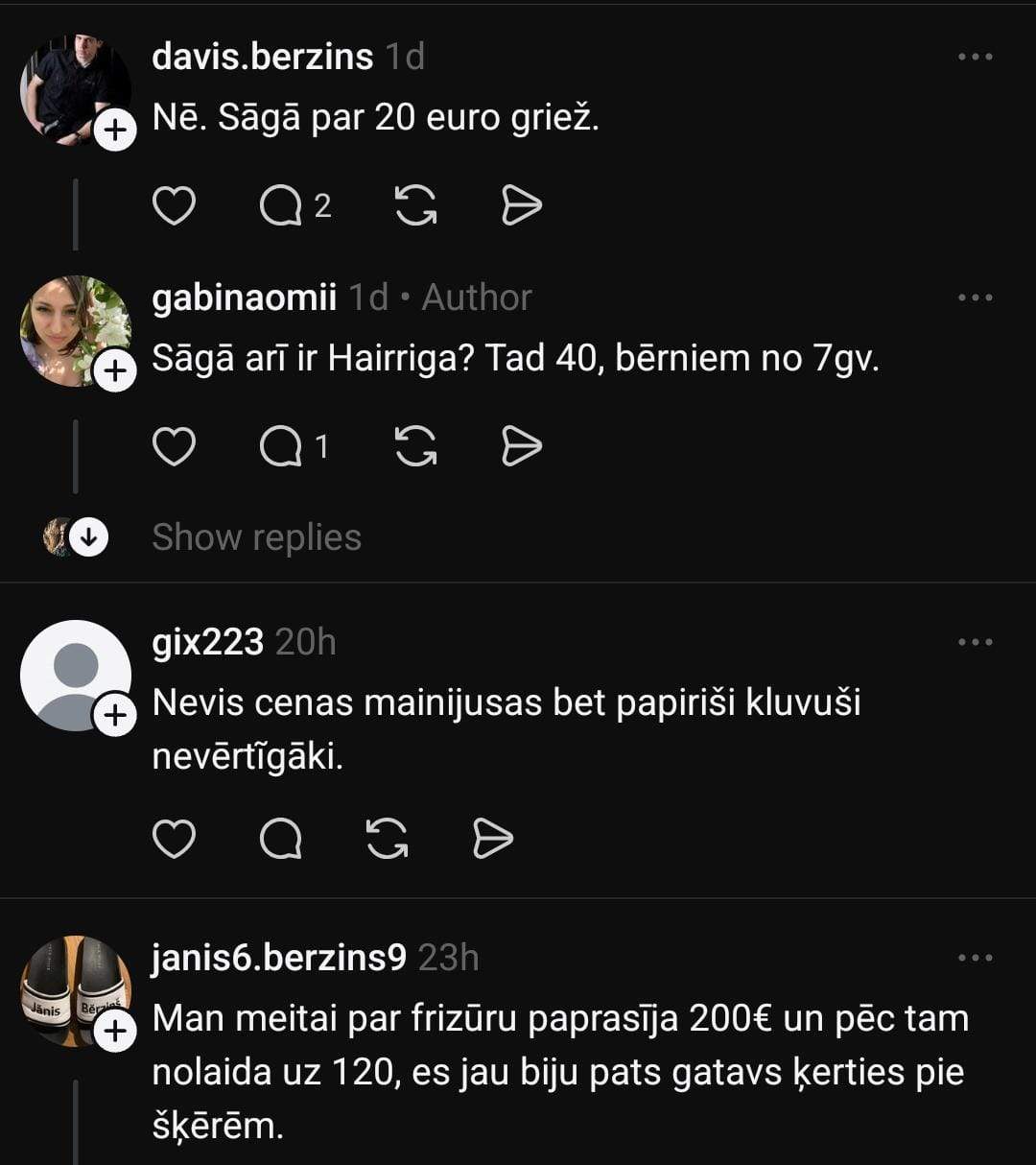The width and height of the screenshot is (1036, 1165).
Task: Reply to gix223's comment
Action: pyautogui.click(x=281, y=840)
